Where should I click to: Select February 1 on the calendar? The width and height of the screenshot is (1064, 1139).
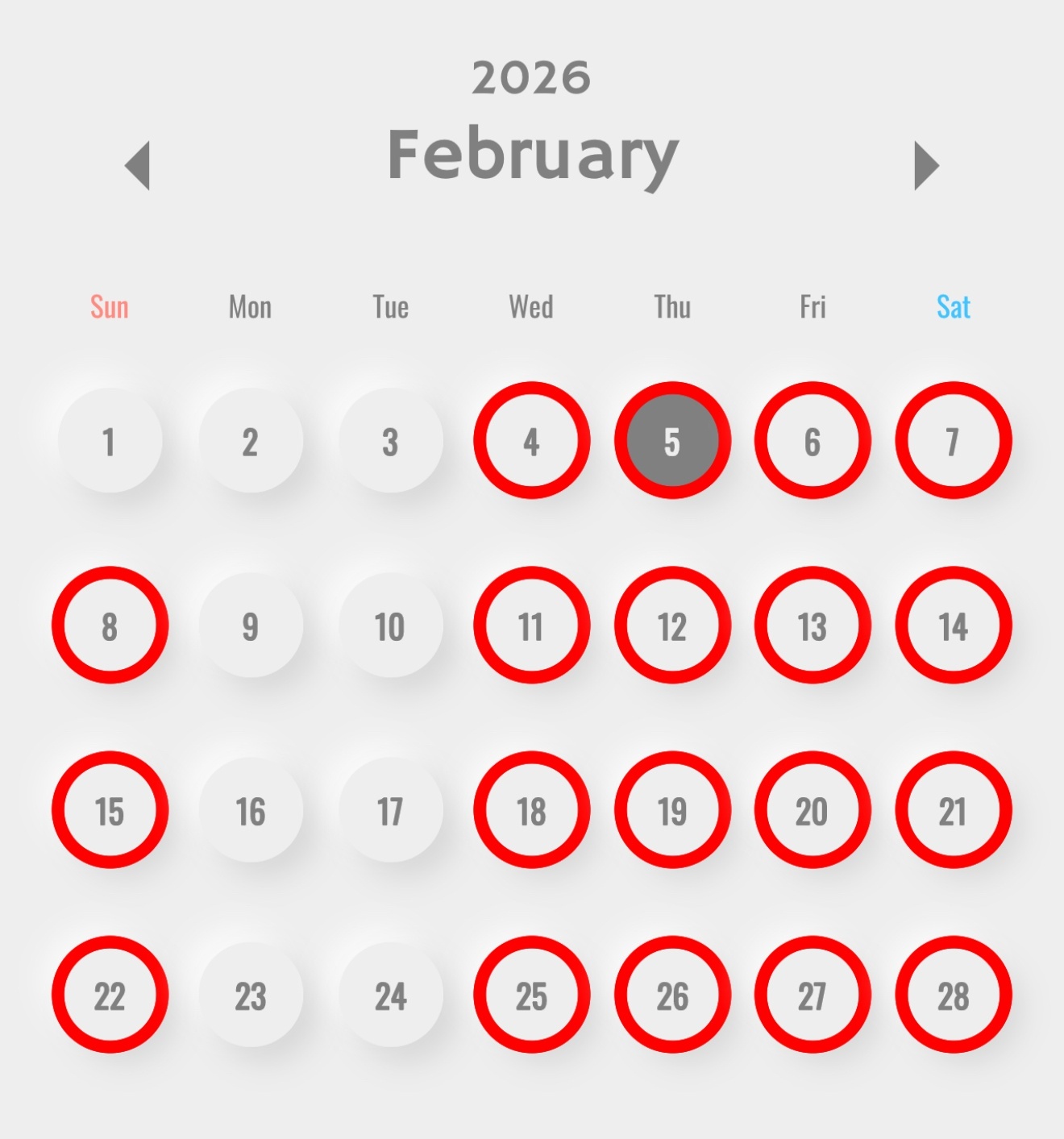point(110,441)
